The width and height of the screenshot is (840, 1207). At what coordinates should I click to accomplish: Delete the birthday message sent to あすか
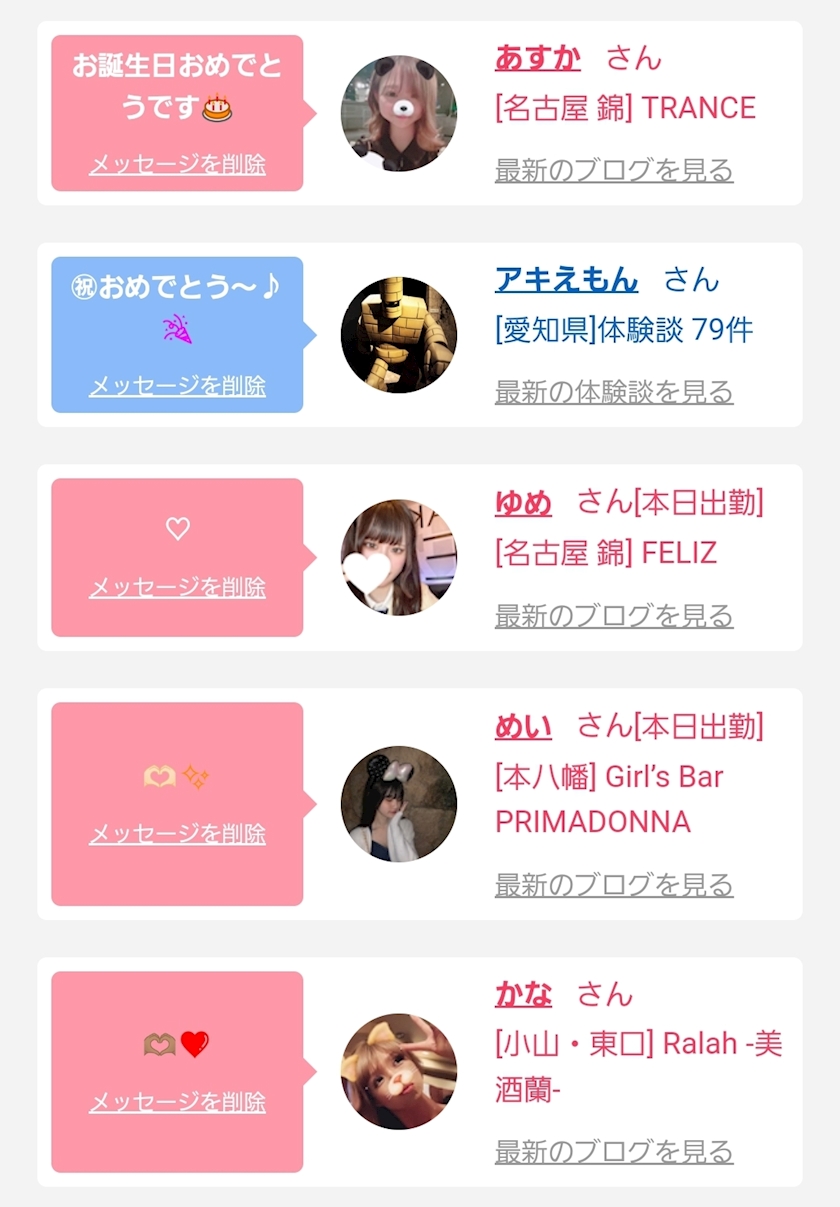[177, 165]
